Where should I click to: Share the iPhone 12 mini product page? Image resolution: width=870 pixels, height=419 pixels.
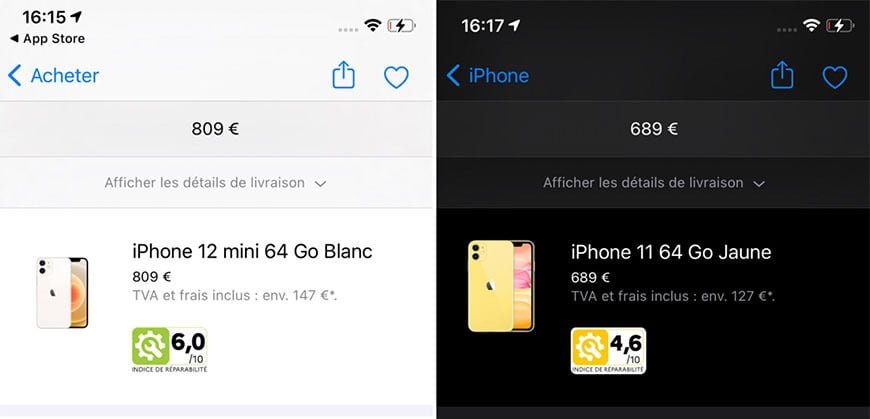click(344, 76)
